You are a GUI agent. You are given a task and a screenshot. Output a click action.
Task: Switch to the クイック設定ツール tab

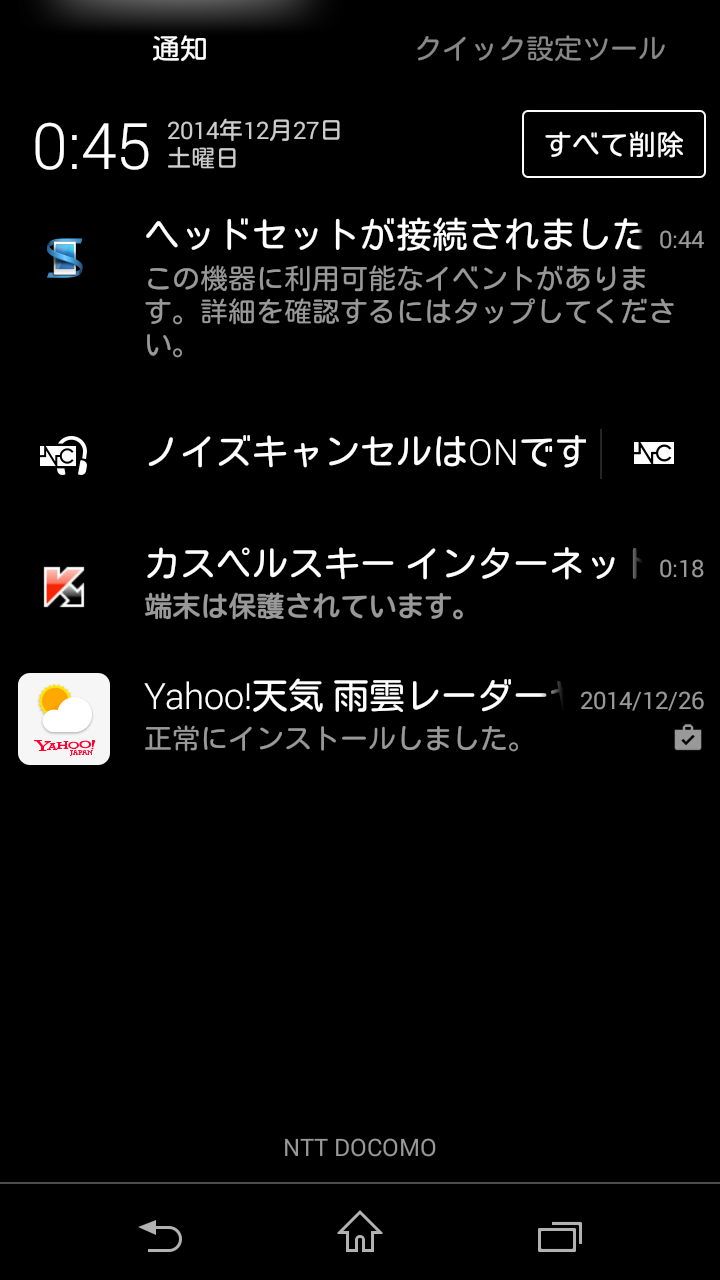click(540, 48)
